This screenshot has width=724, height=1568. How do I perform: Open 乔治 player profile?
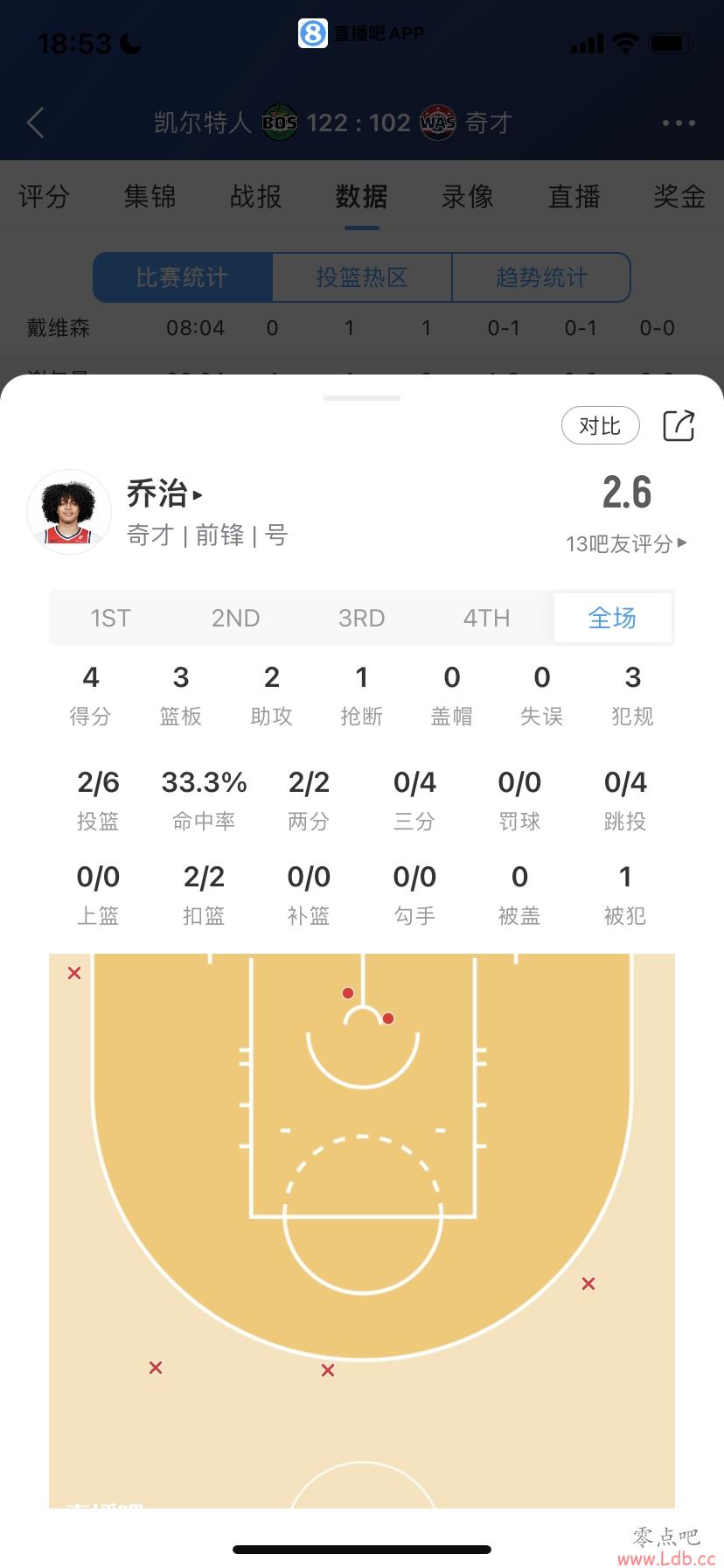(x=165, y=494)
